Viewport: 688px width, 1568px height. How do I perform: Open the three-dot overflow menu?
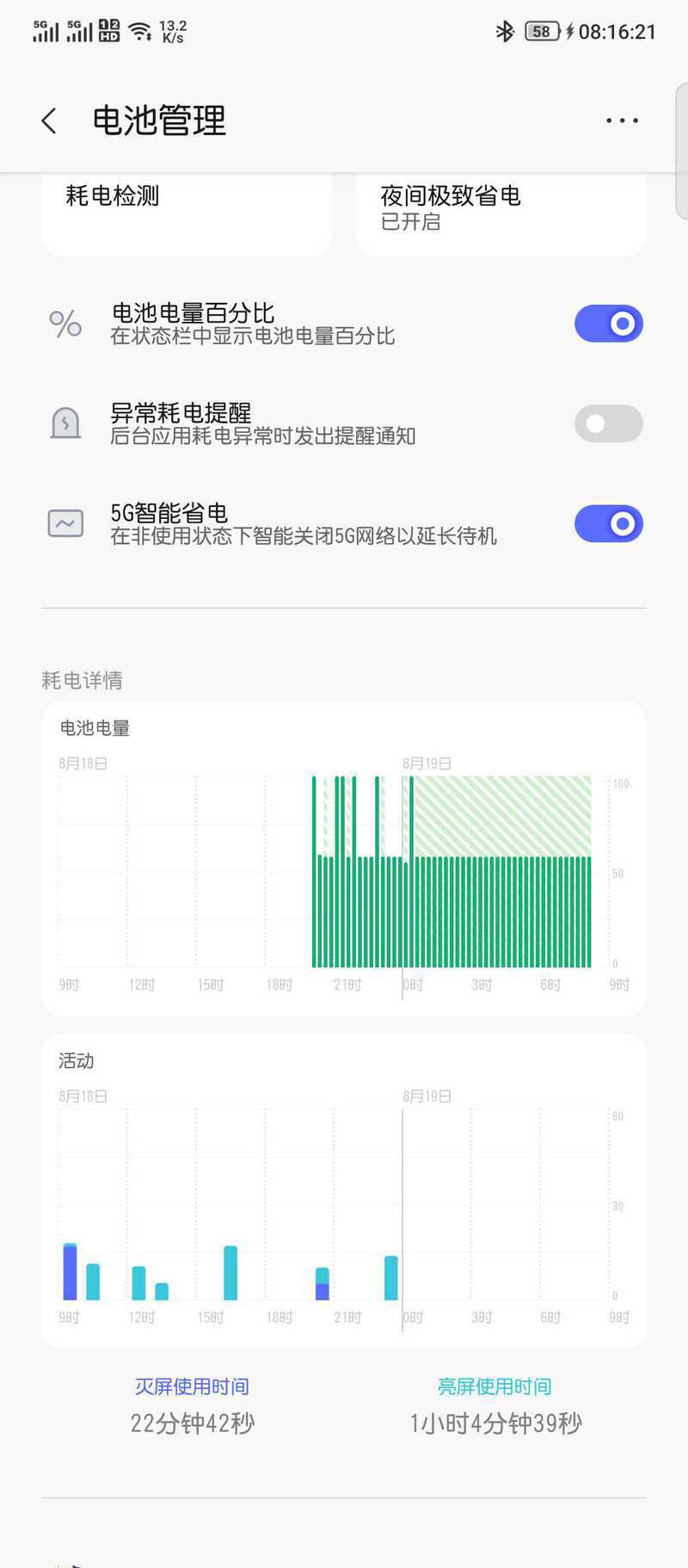pos(622,120)
